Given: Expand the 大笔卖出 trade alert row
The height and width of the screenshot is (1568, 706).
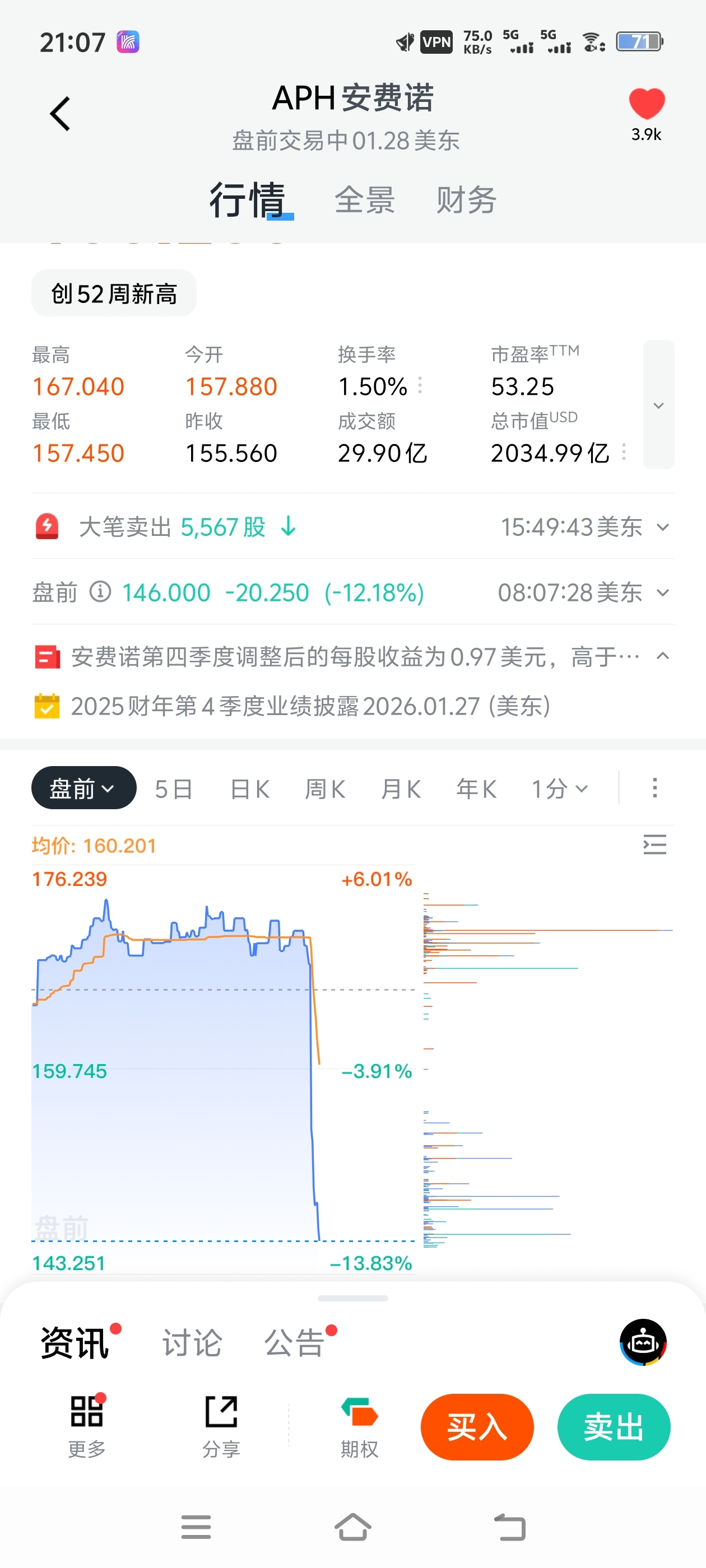Looking at the screenshot, I should click(352, 526).
